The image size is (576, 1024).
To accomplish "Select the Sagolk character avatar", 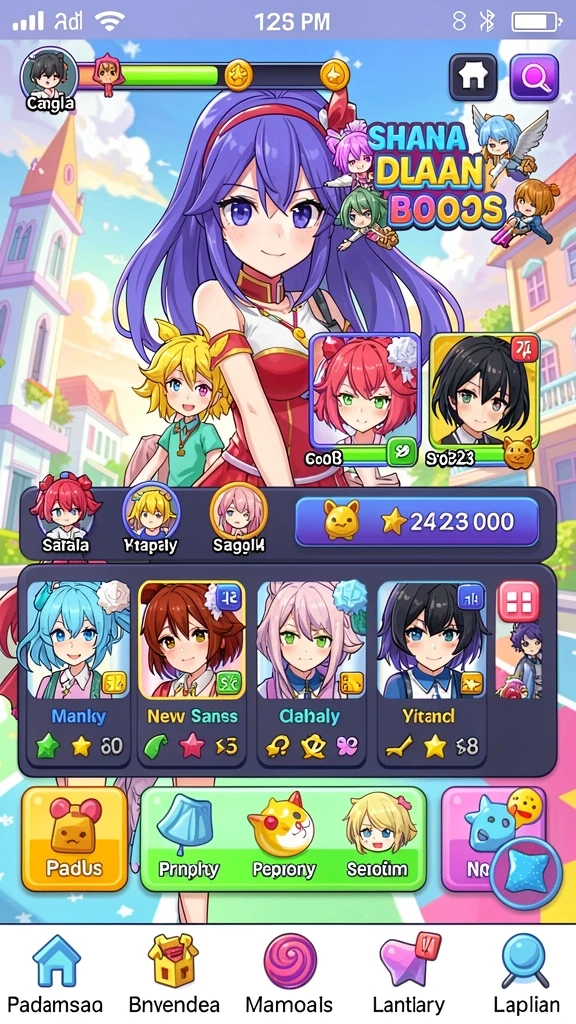I will click(238, 517).
